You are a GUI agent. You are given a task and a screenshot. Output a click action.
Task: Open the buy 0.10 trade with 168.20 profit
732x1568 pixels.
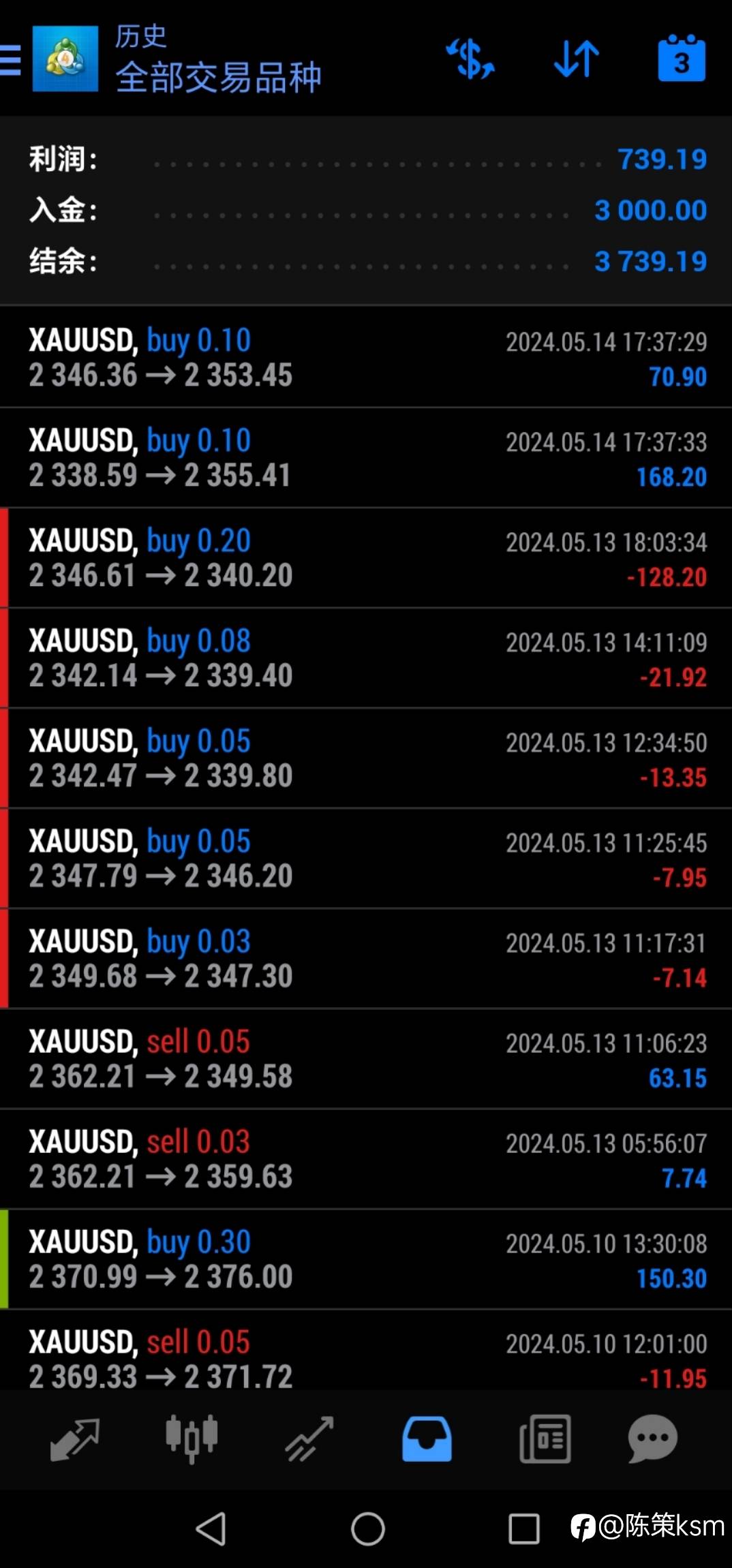coord(366,458)
